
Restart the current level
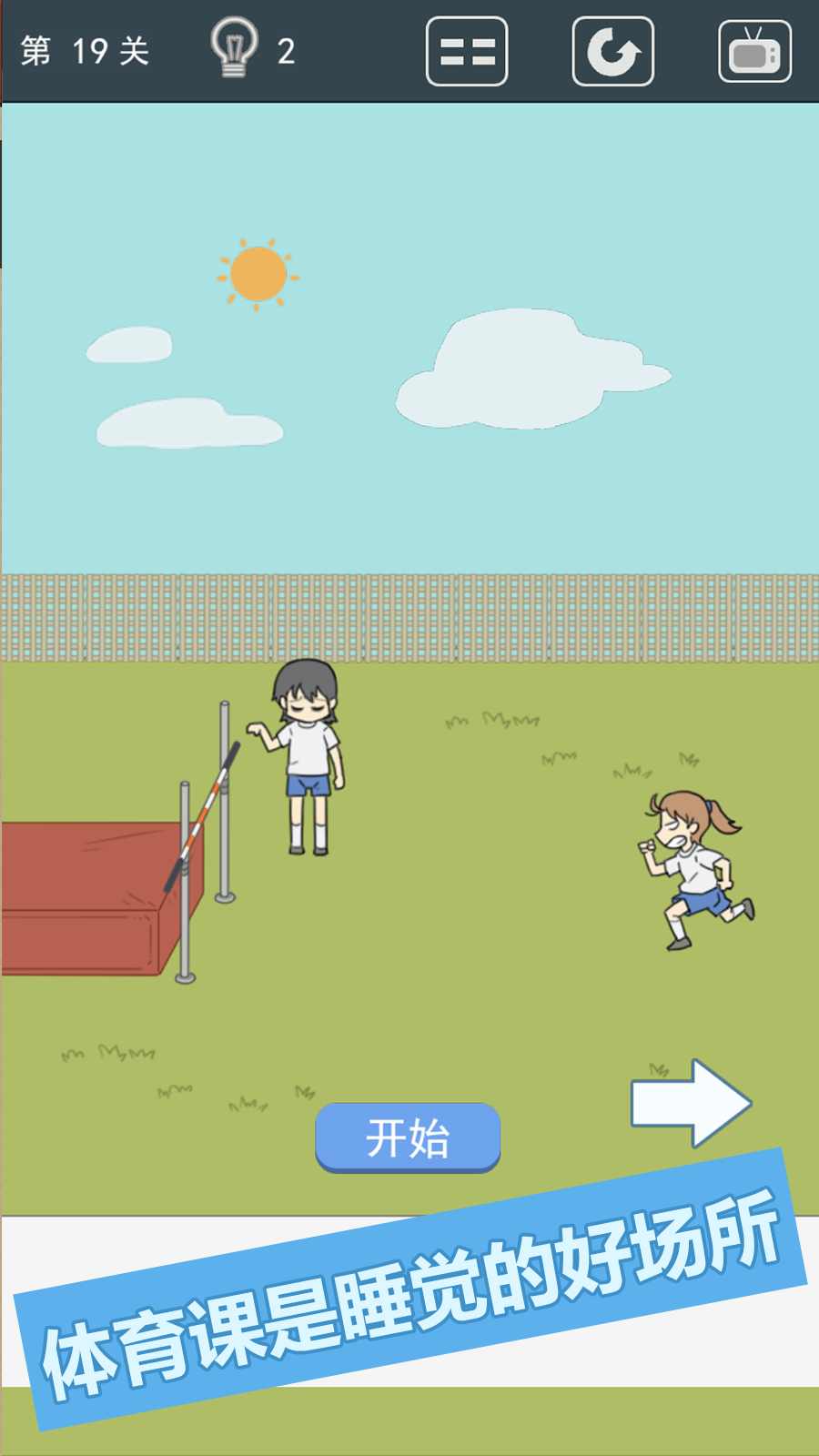click(x=612, y=51)
